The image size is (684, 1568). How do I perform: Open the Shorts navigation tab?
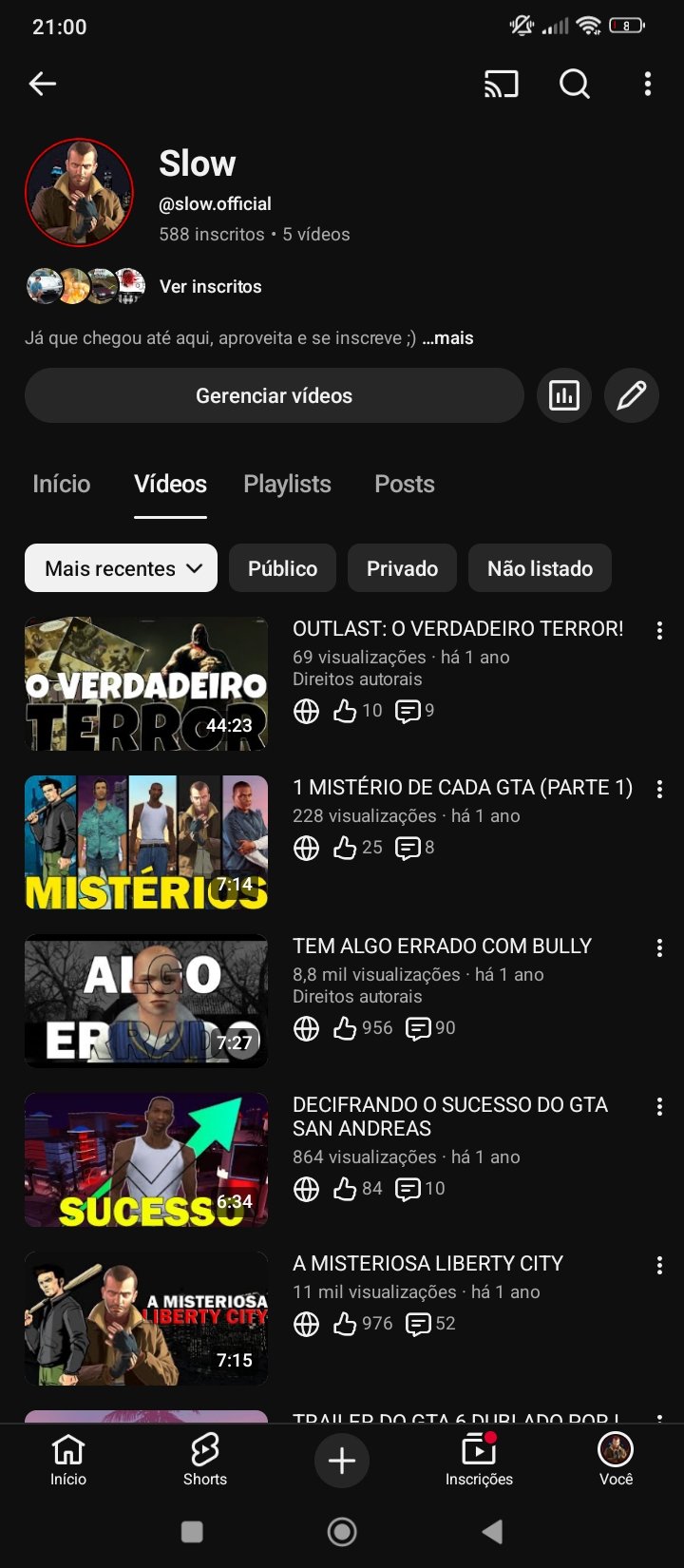pos(205,1460)
